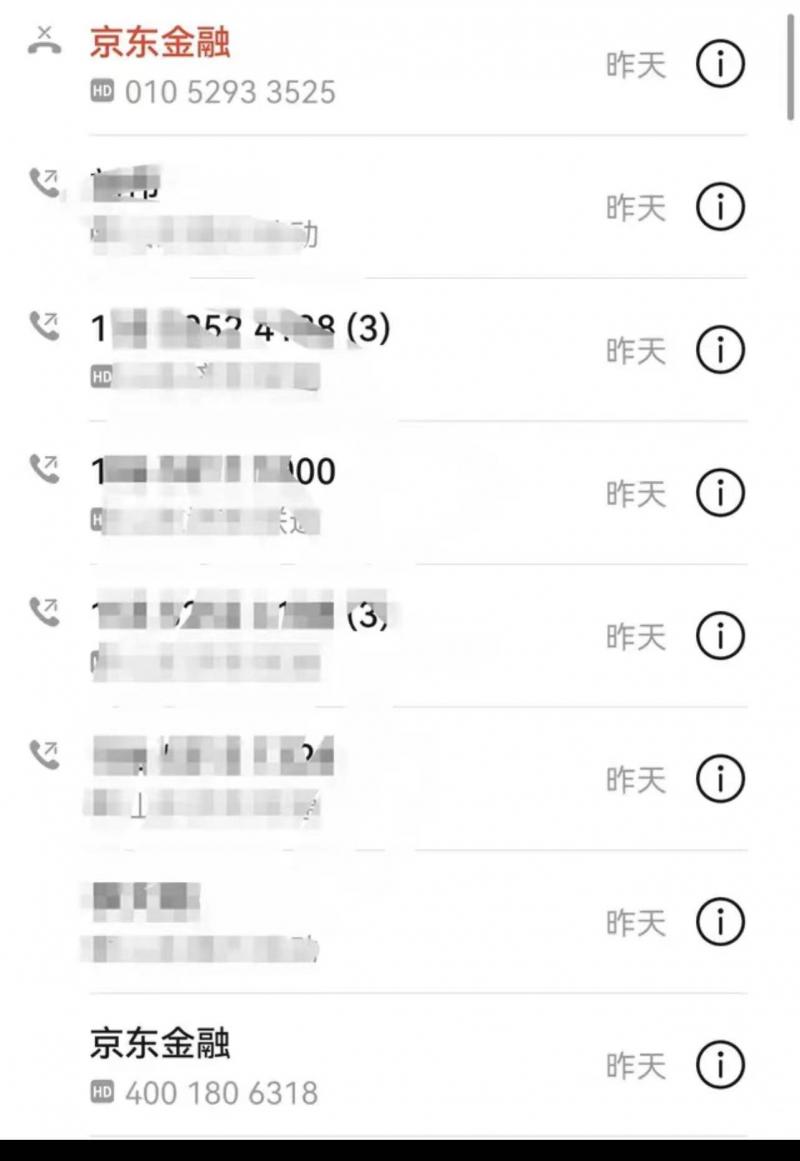The width and height of the screenshot is (800, 1161).
Task: Tap the info button on the fourth call entry
Action: click(x=719, y=491)
